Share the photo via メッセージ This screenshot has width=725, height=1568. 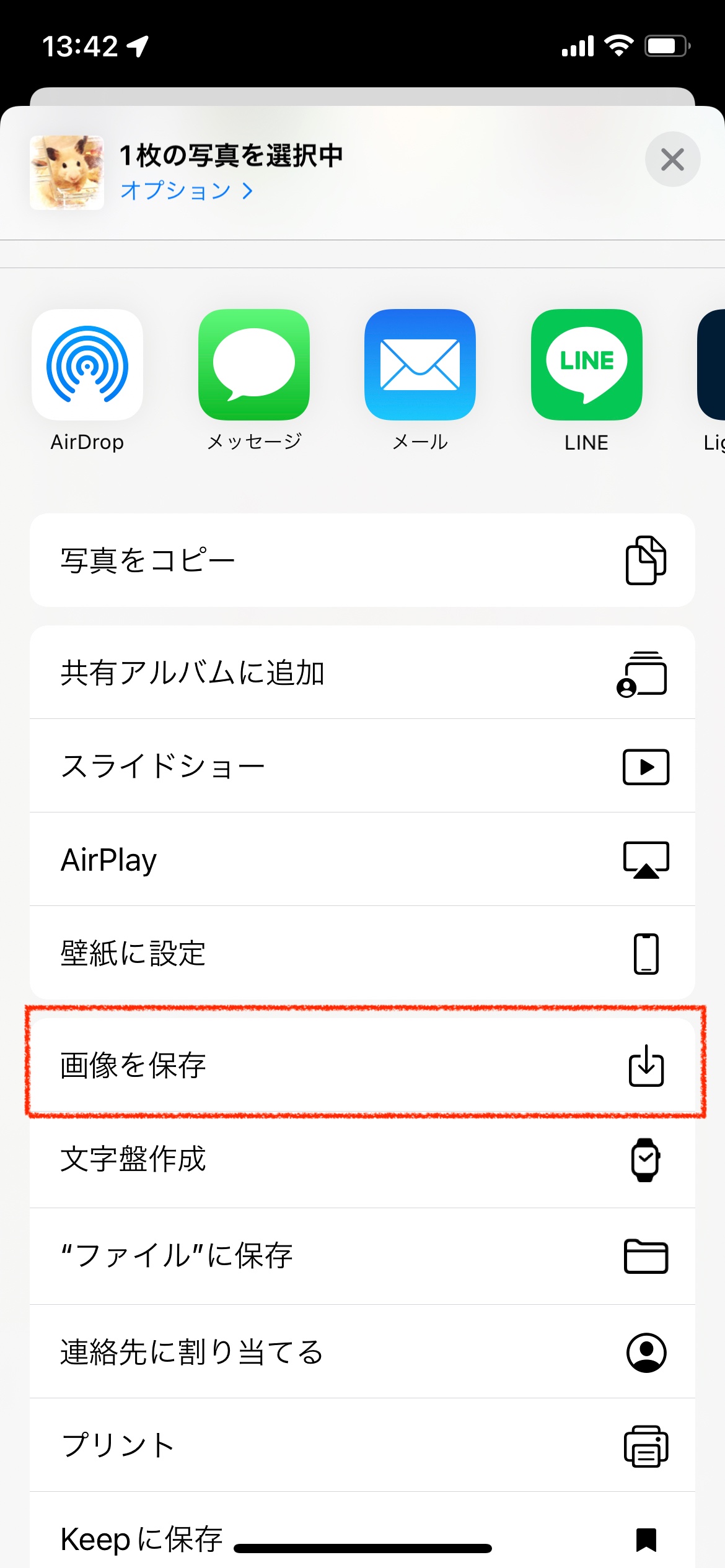click(254, 365)
